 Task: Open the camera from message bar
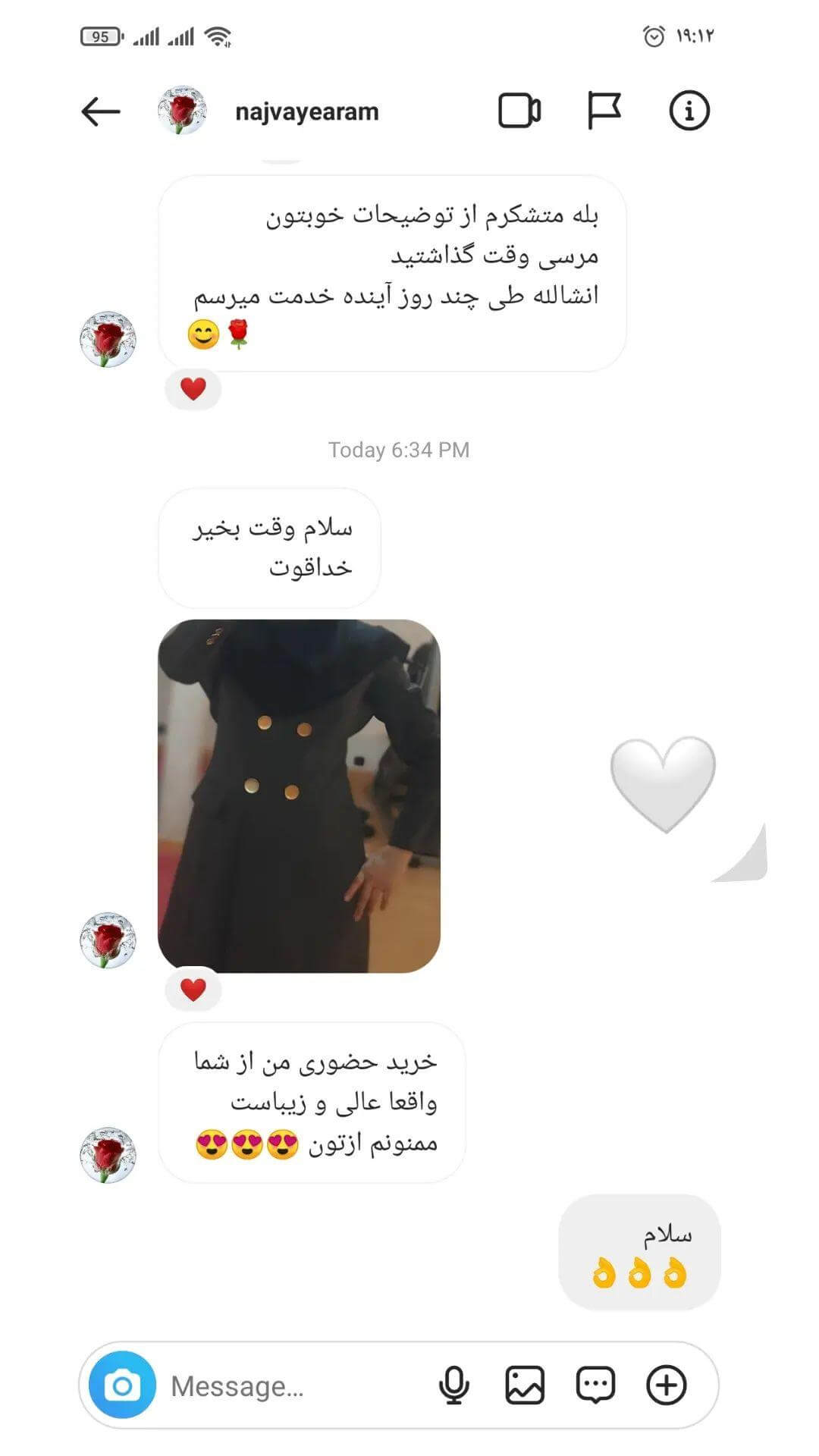coord(122,1385)
